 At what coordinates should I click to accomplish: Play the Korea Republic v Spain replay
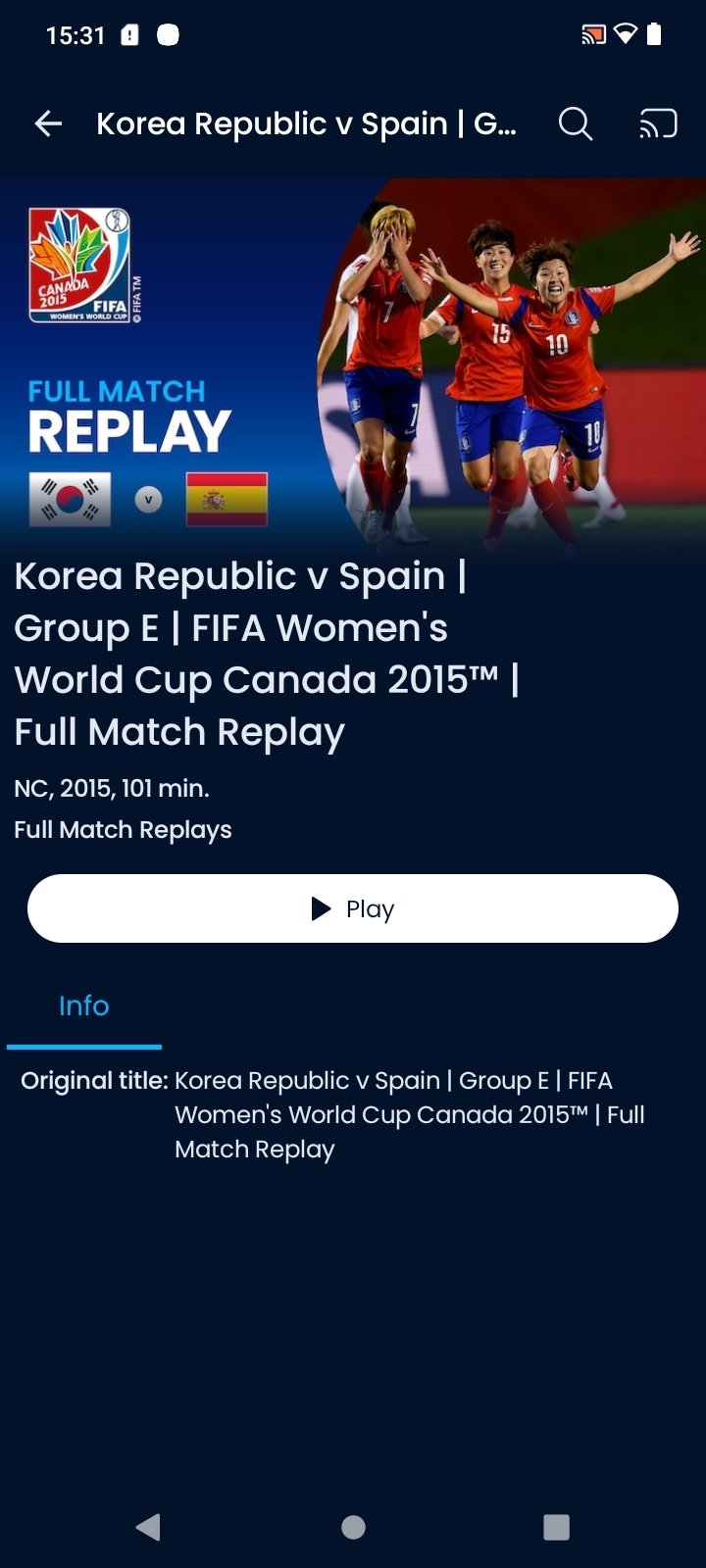point(353,908)
